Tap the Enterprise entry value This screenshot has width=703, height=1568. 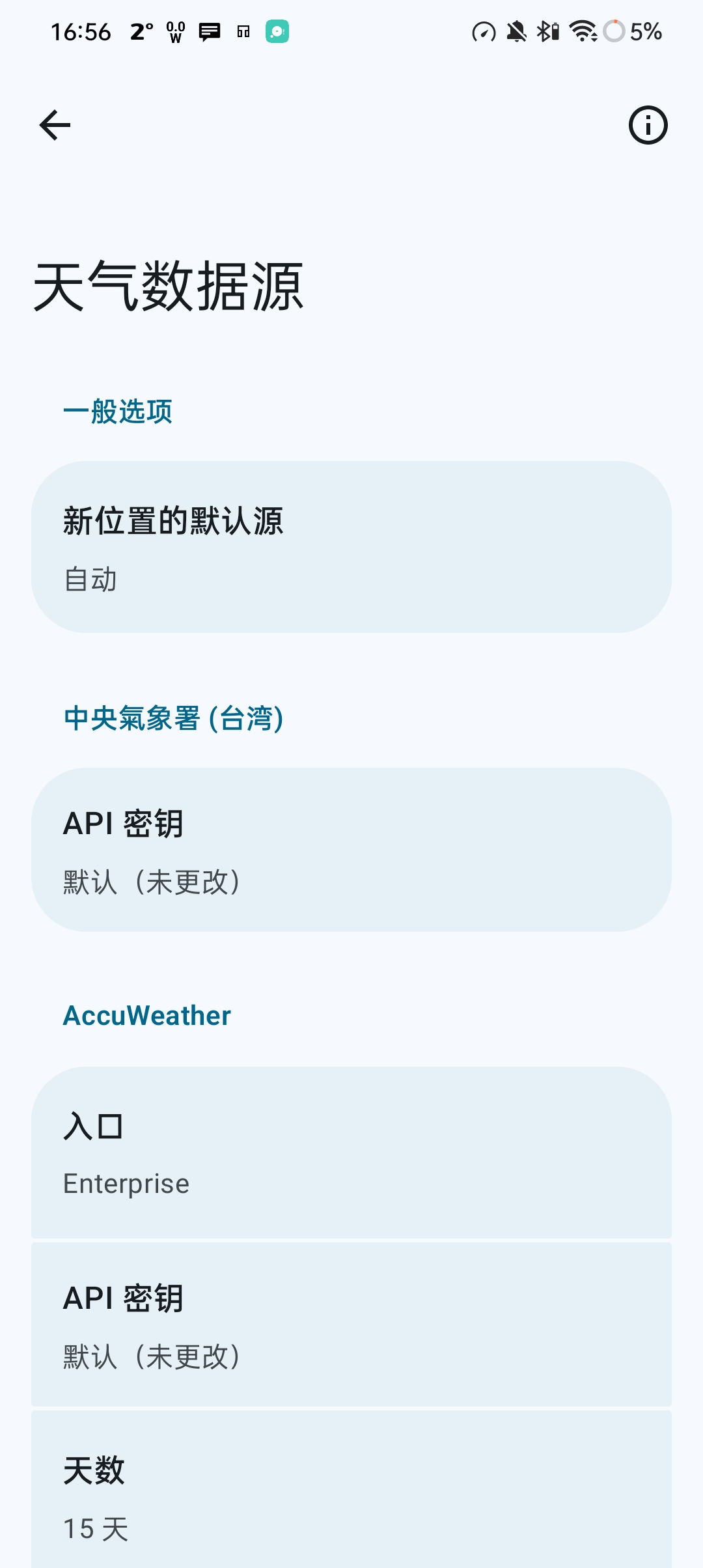tap(125, 1184)
